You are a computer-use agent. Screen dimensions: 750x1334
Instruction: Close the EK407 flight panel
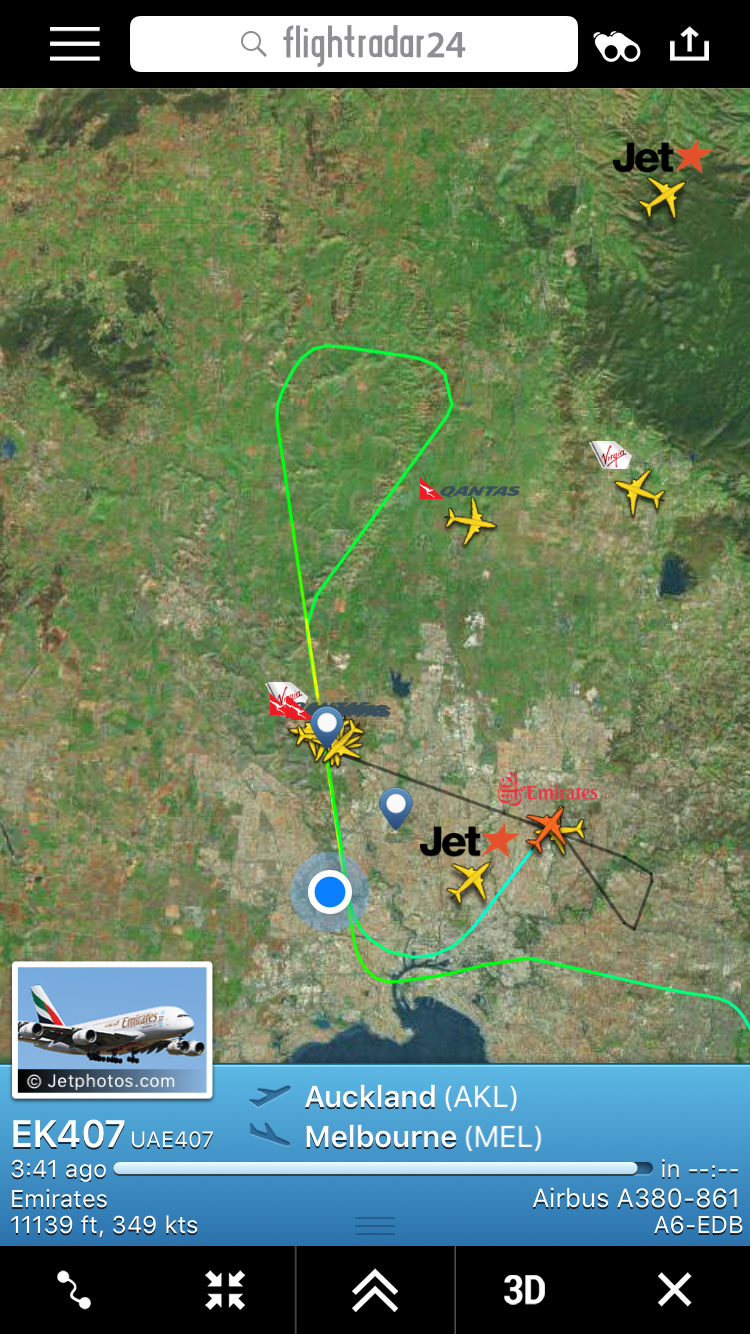(x=675, y=1290)
